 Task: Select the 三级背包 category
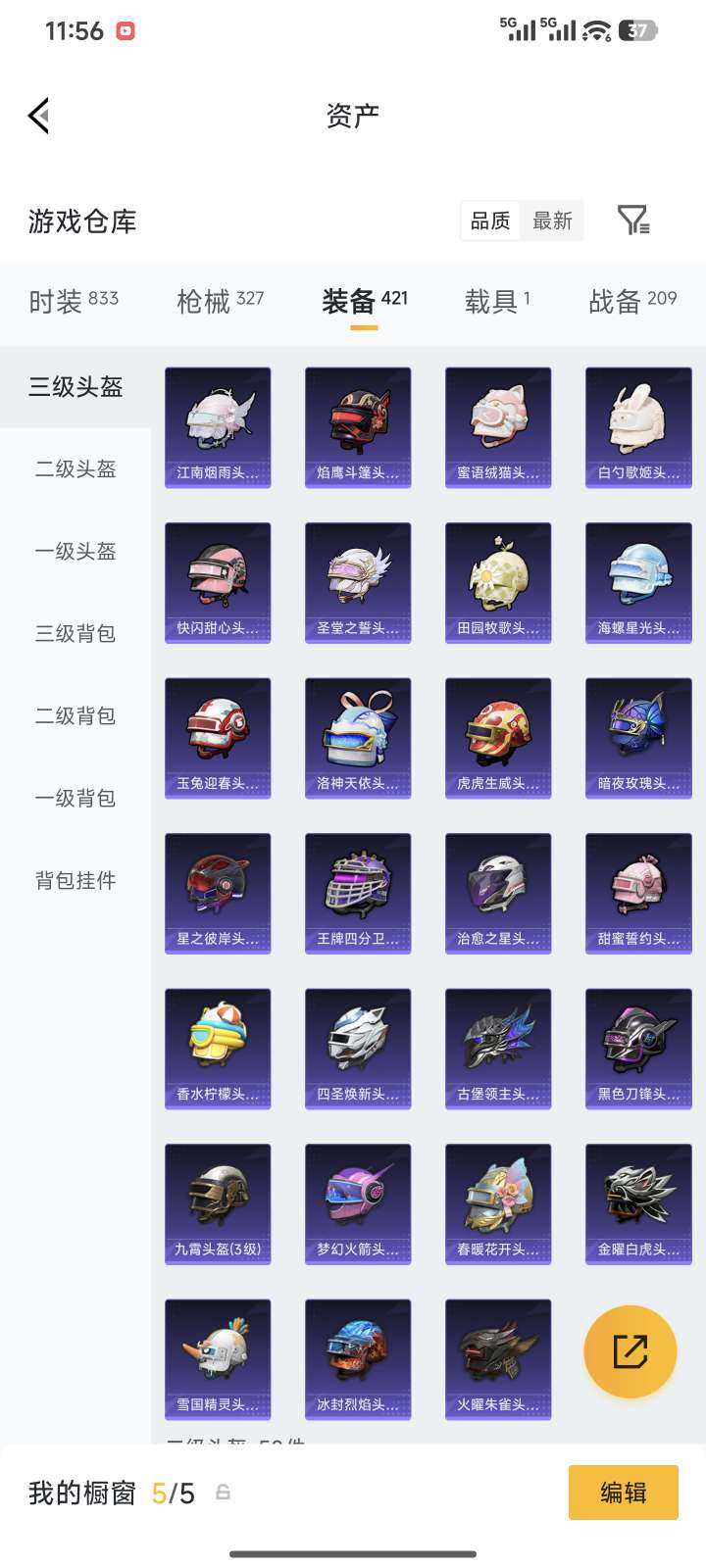pyautogui.click(x=76, y=634)
